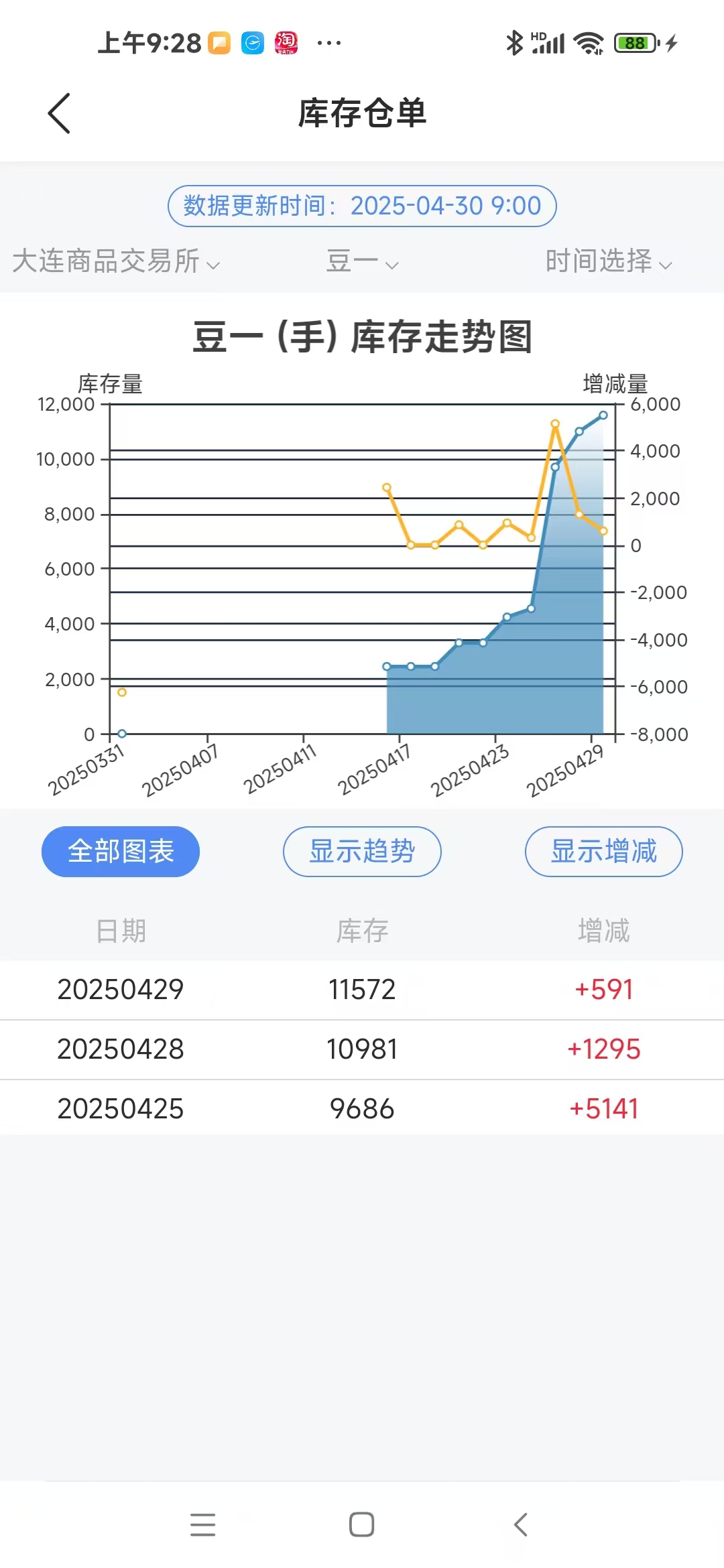Expand the 豆一 product dropdown
This screenshot has width=724, height=1568.
362,261
